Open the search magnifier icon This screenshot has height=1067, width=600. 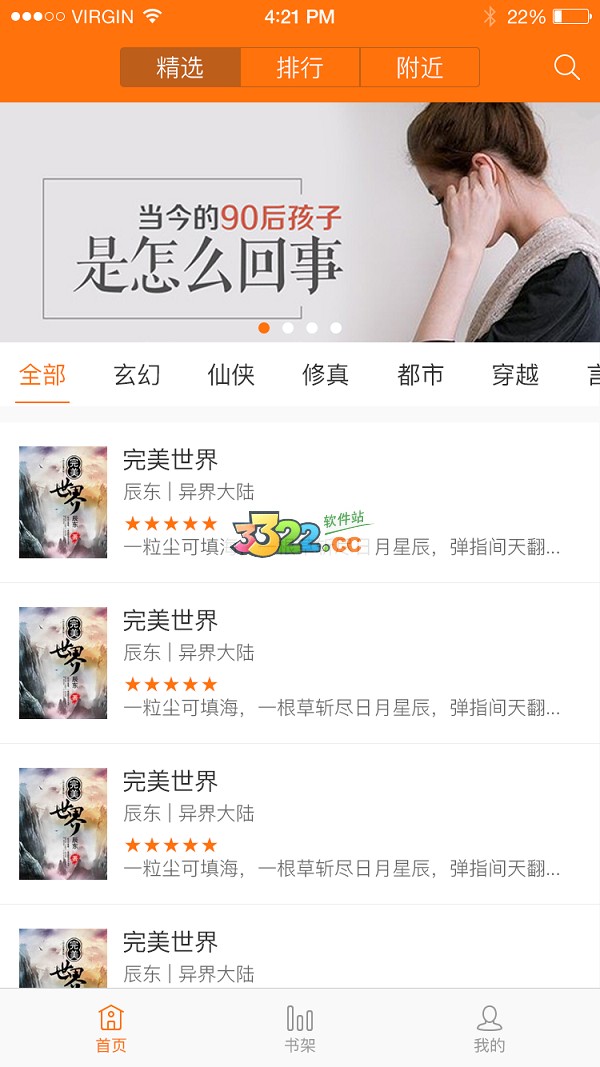(x=566, y=67)
